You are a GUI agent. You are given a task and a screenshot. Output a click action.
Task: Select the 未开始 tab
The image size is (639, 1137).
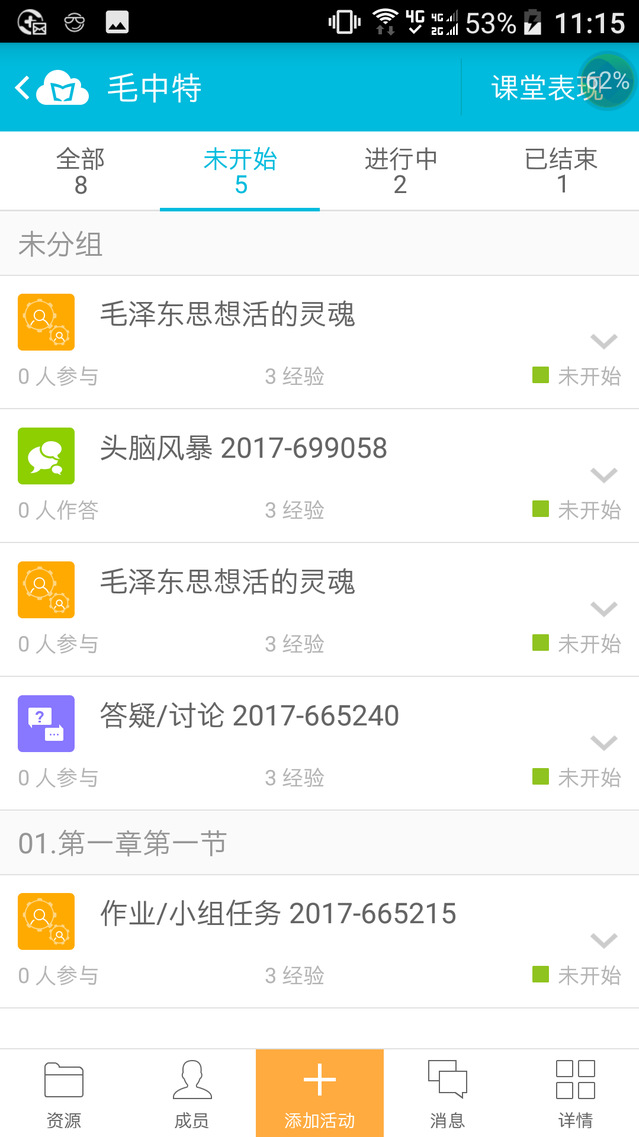click(240, 171)
